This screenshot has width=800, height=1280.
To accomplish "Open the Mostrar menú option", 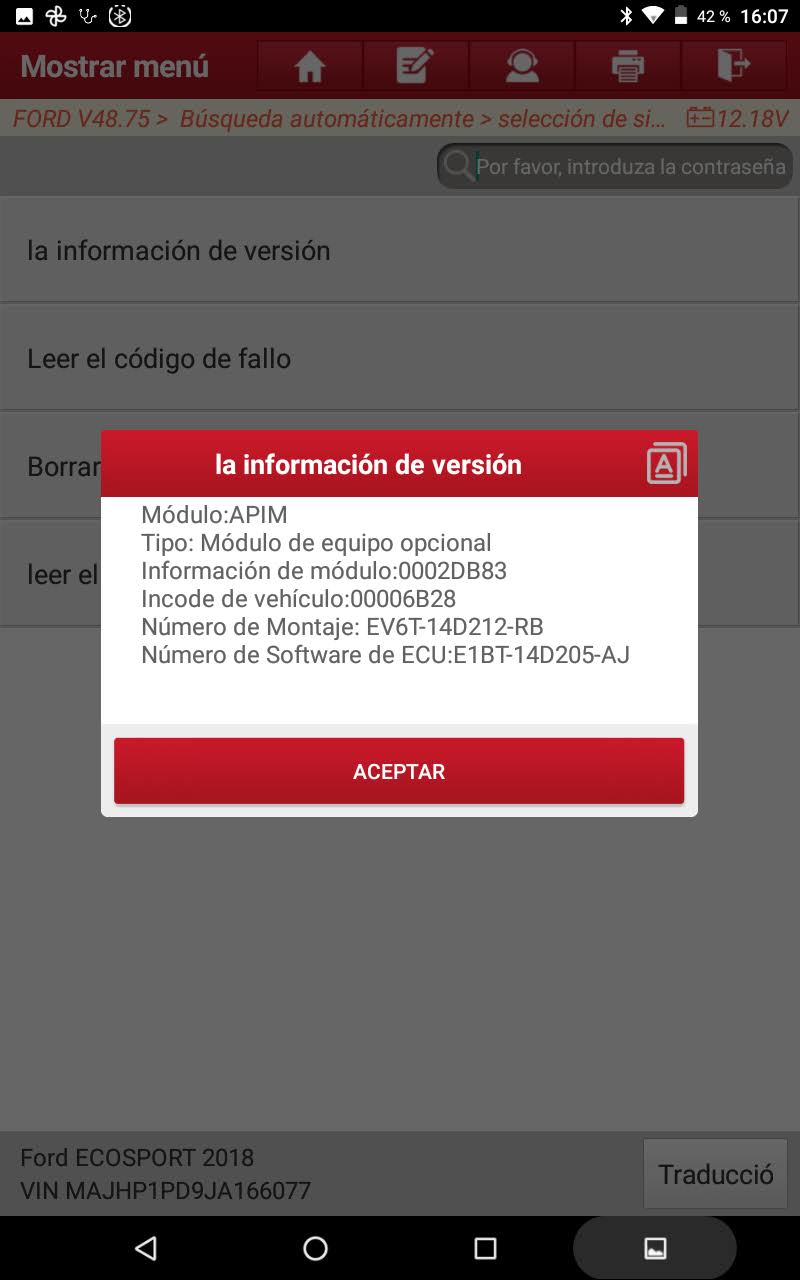I will click(x=115, y=67).
